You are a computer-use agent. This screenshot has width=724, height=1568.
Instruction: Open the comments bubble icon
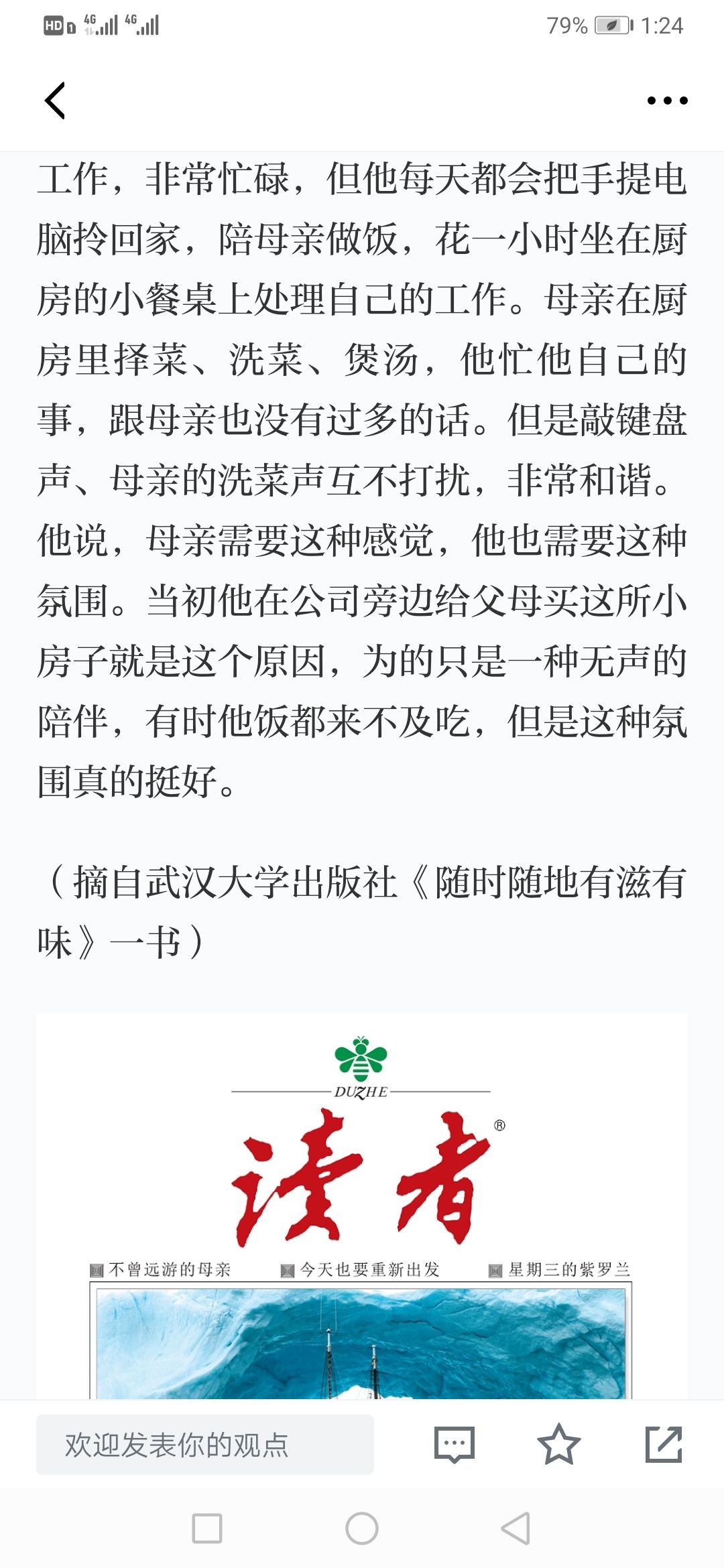click(x=455, y=1445)
